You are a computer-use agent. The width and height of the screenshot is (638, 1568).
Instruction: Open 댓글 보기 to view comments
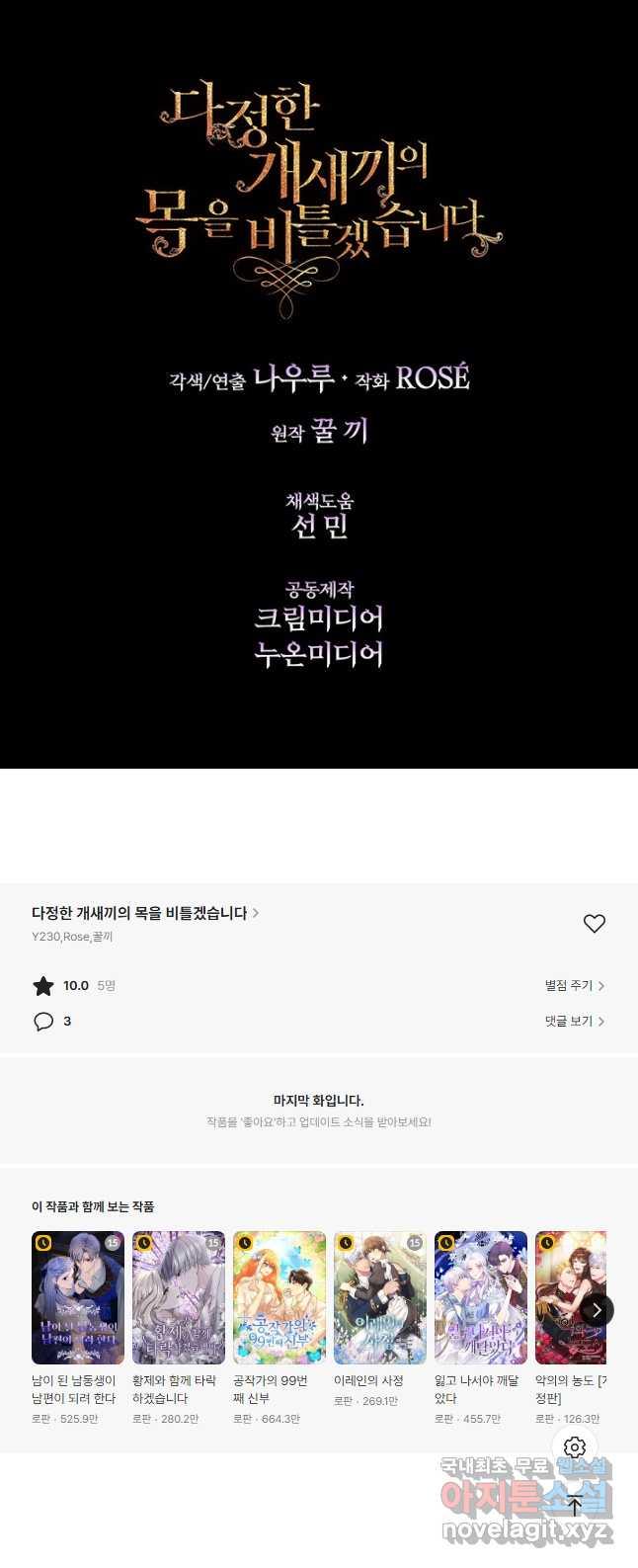pyautogui.click(x=574, y=1021)
